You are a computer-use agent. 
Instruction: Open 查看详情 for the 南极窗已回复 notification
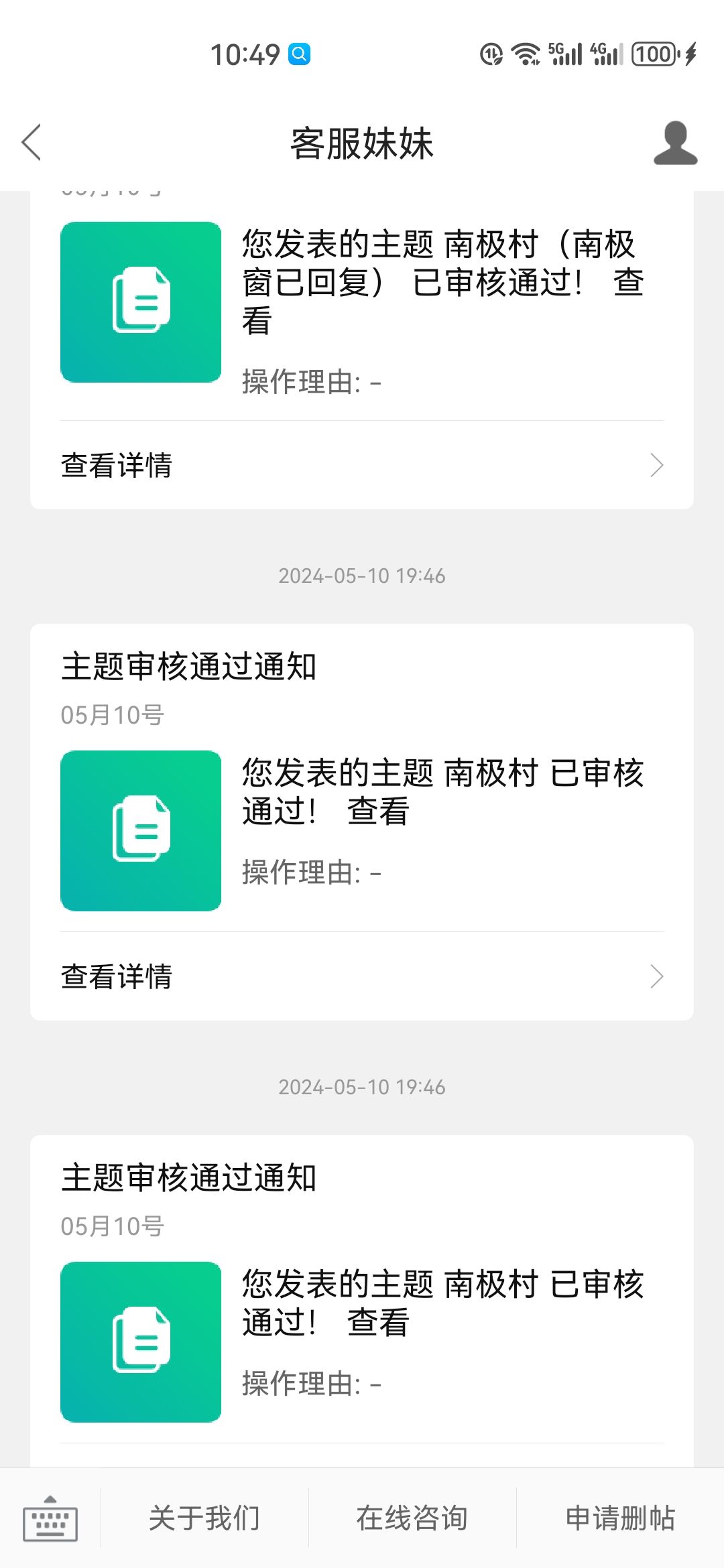(362, 465)
